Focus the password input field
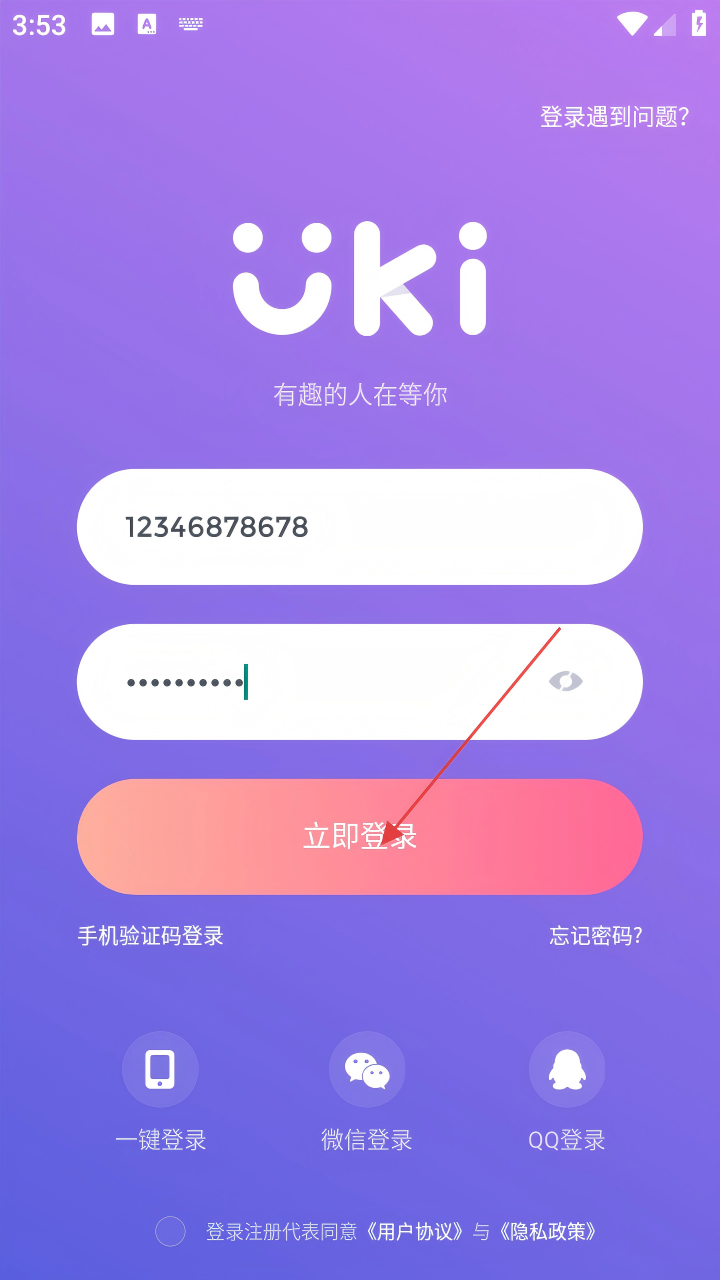 [x=320, y=682]
